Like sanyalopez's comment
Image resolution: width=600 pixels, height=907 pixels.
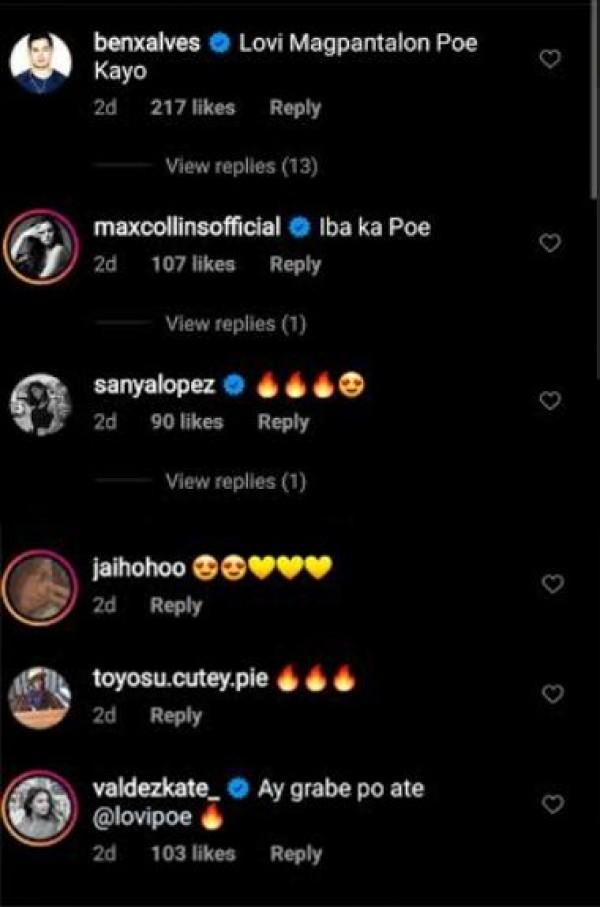(x=550, y=400)
